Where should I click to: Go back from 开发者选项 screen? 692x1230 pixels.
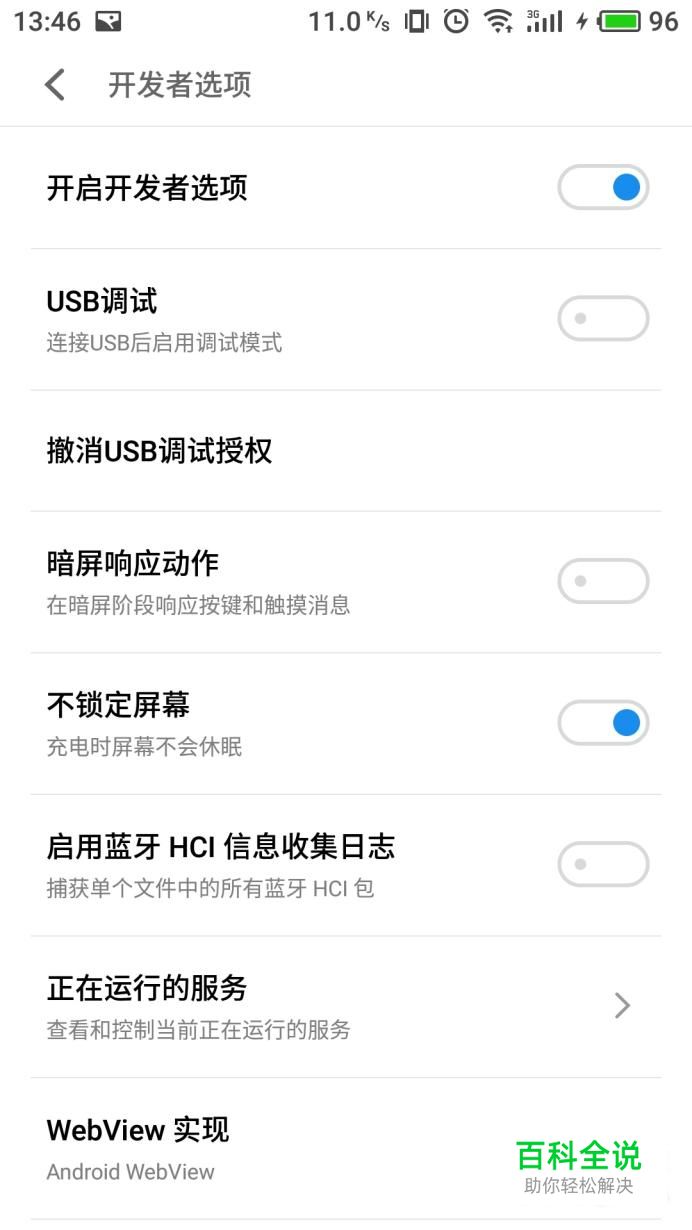55,85
